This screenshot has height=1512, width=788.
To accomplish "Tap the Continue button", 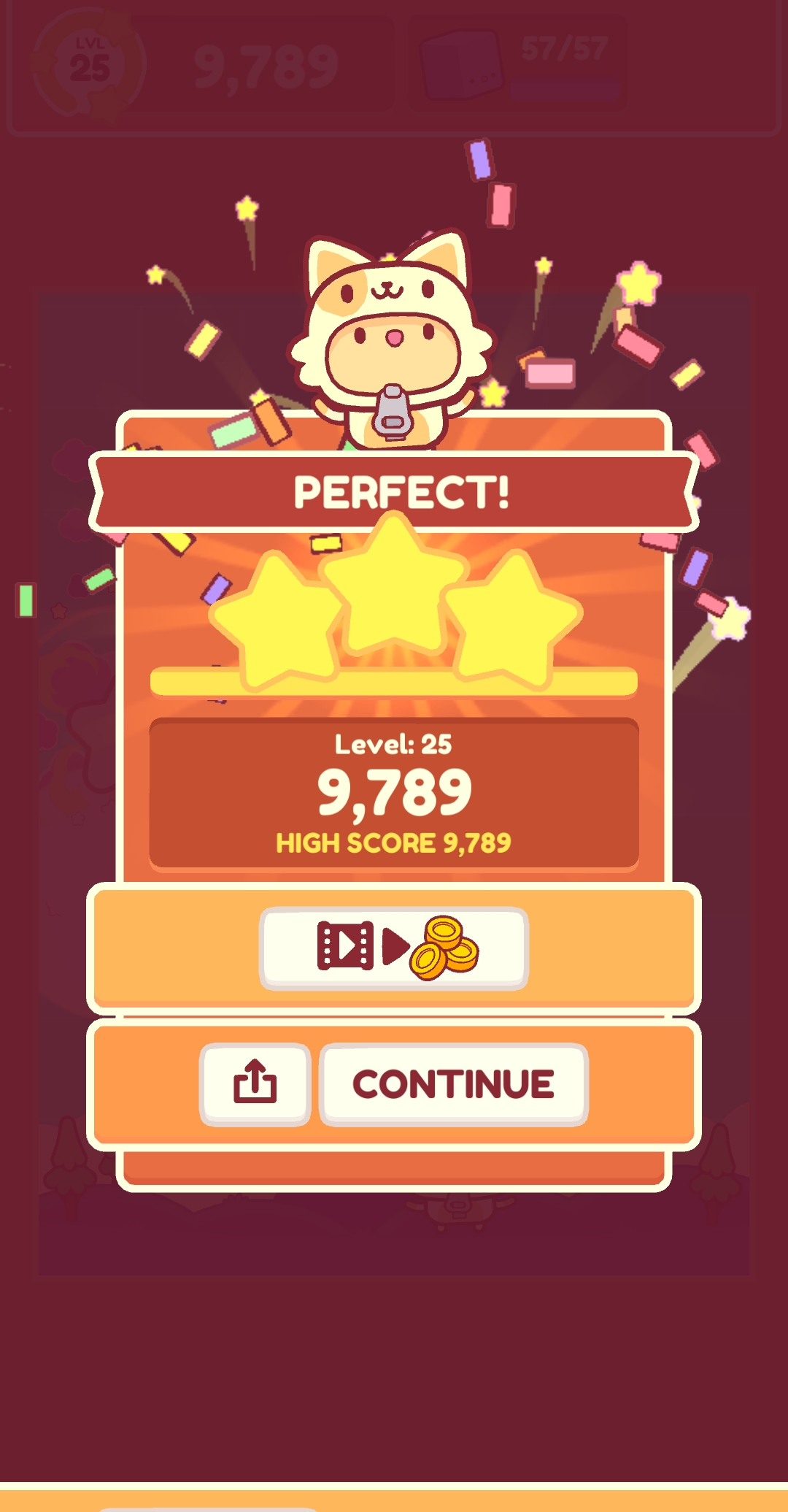I will (453, 1083).
